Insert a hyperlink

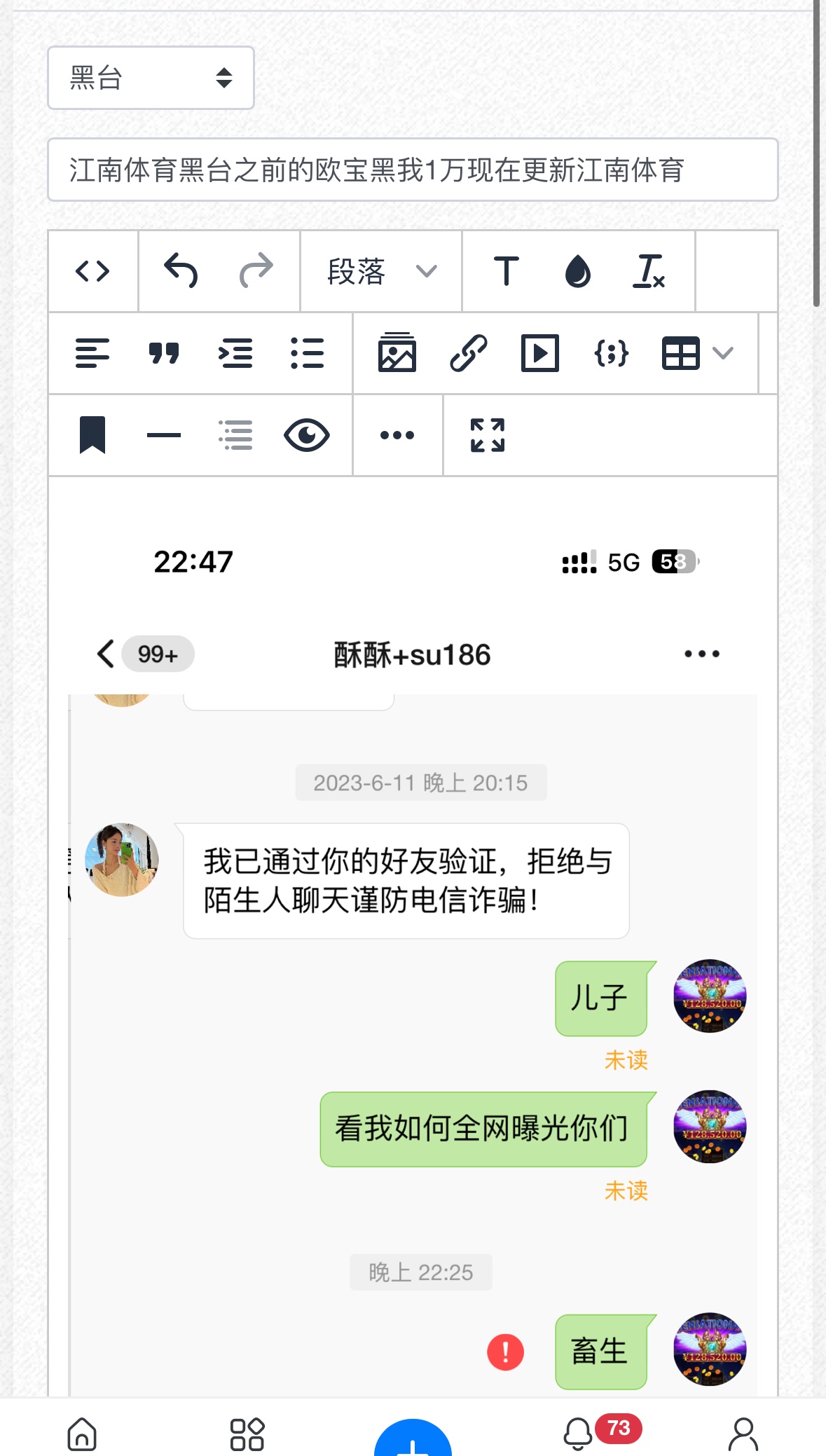pos(469,352)
